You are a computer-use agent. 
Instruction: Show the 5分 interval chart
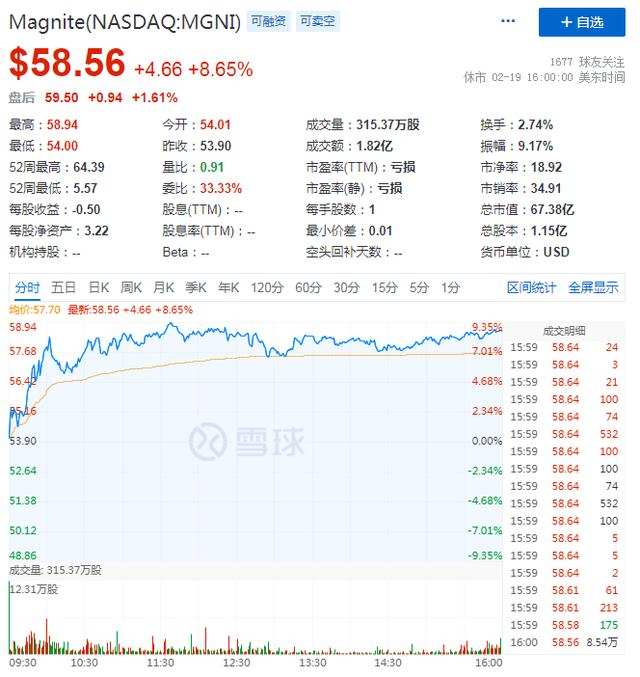[x=419, y=287]
